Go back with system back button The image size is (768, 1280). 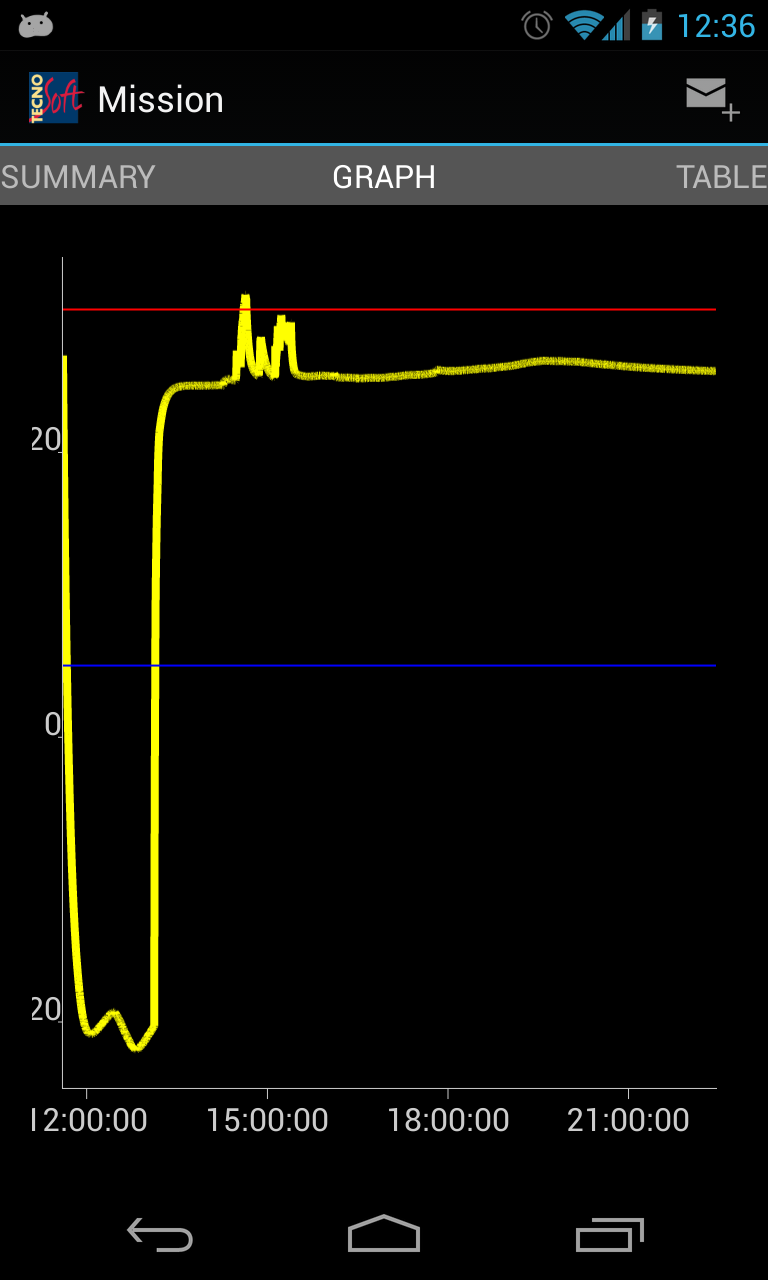tap(160, 1235)
